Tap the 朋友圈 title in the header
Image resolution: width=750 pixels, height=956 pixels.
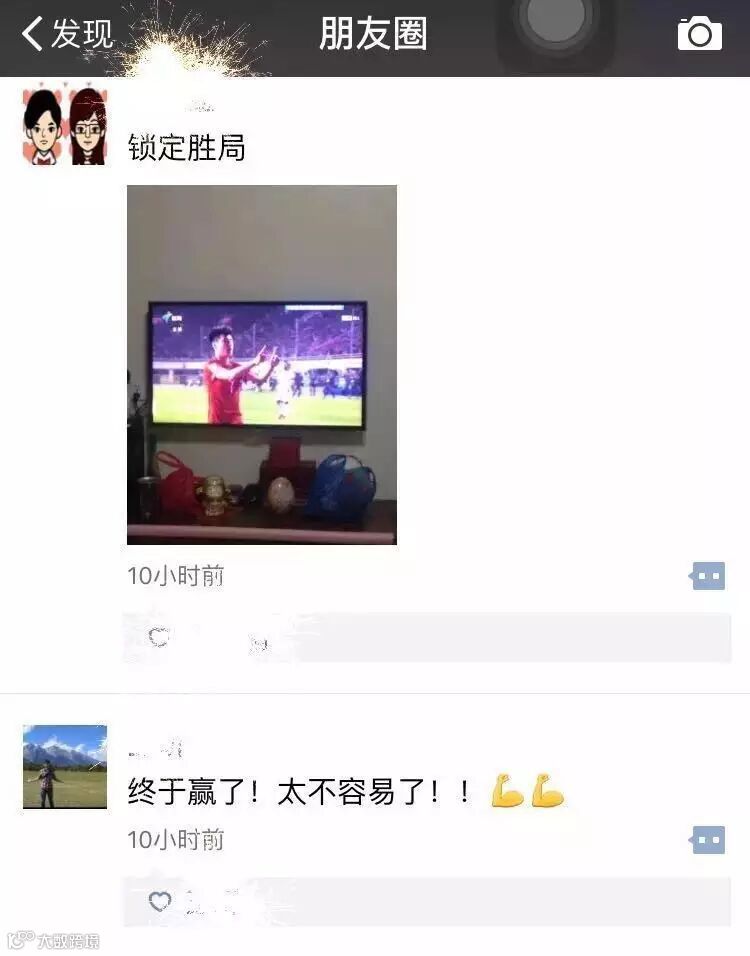coord(372,31)
